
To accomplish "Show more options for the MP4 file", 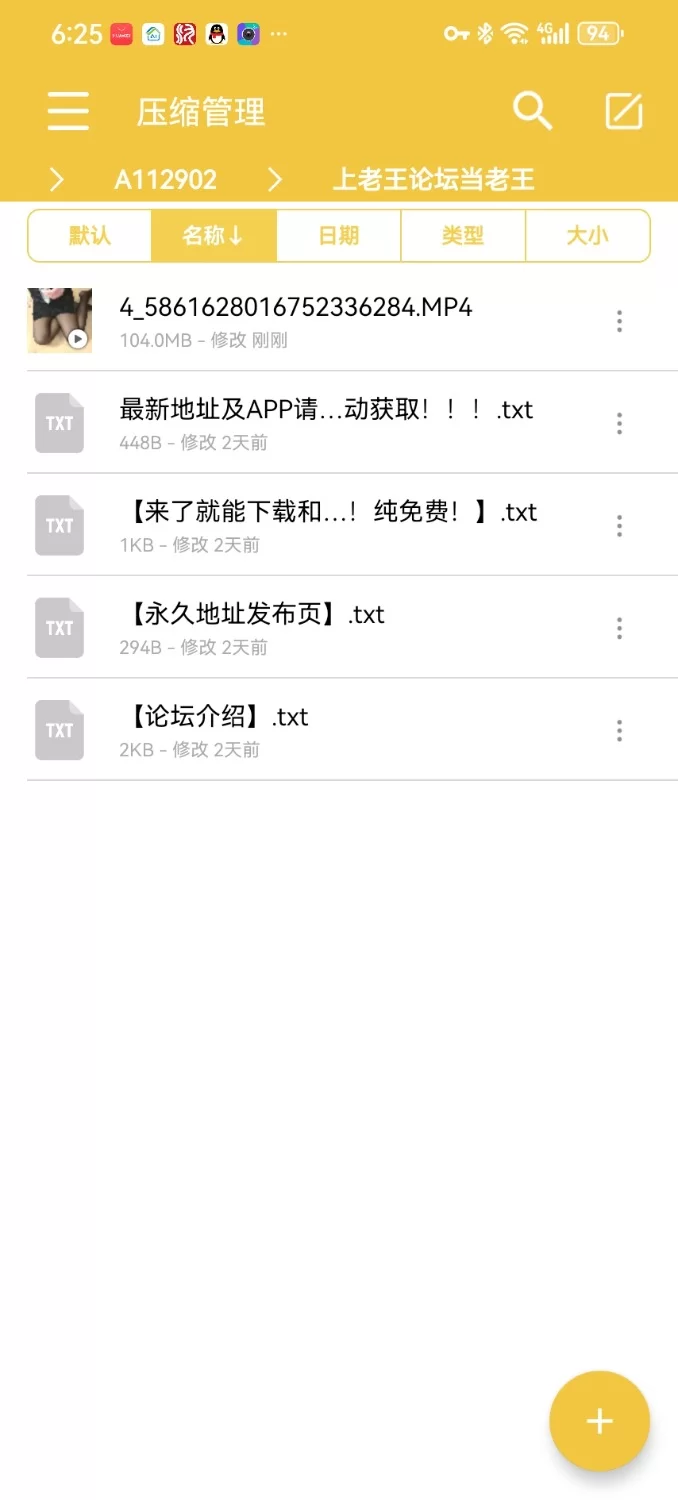I will pos(620,321).
